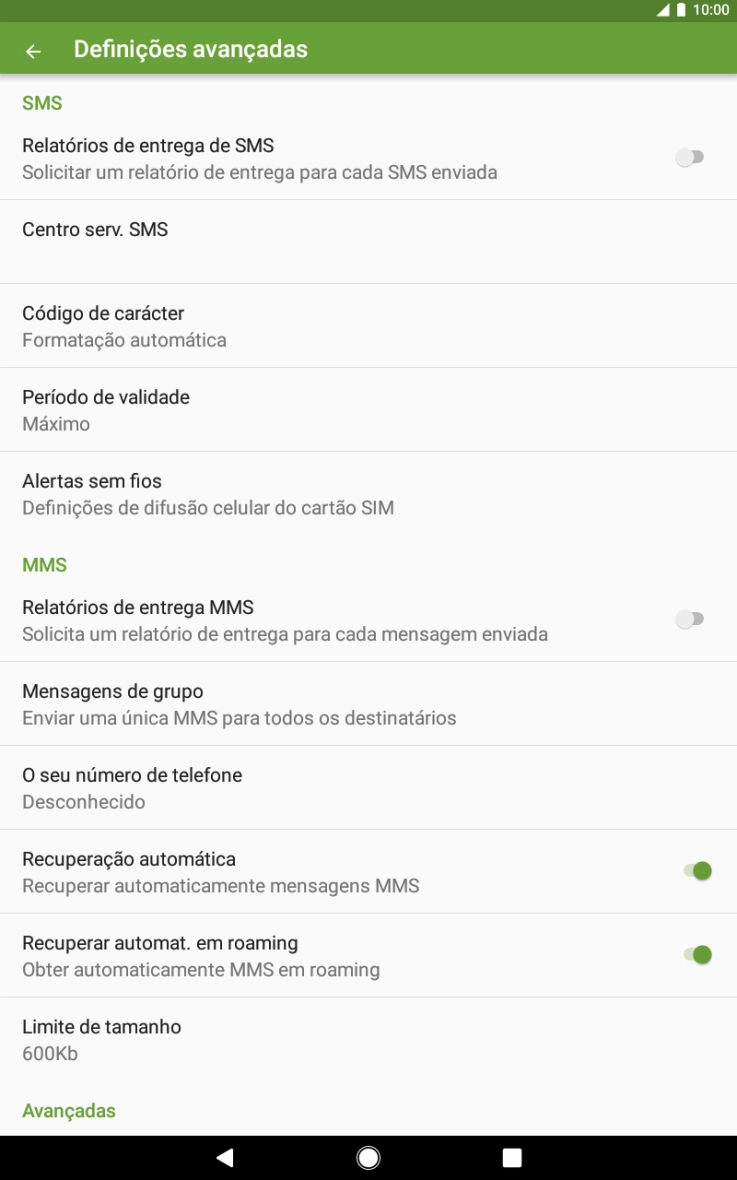737x1180 pixels.
Task: Disable Recuperar automat. em roaming
Action: tap(696, 955)
